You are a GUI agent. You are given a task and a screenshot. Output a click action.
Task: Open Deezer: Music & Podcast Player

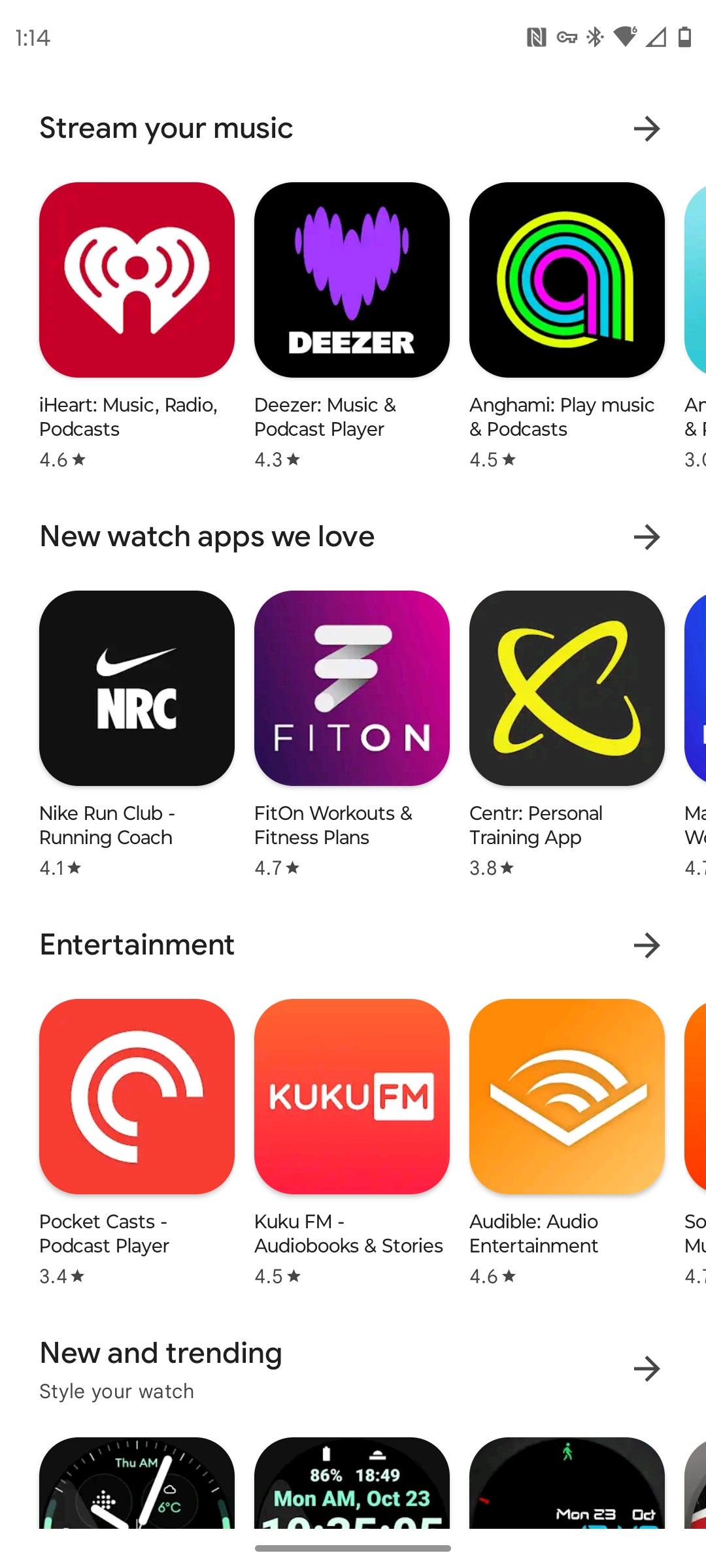pyautogui.click(x=352, y=280)
